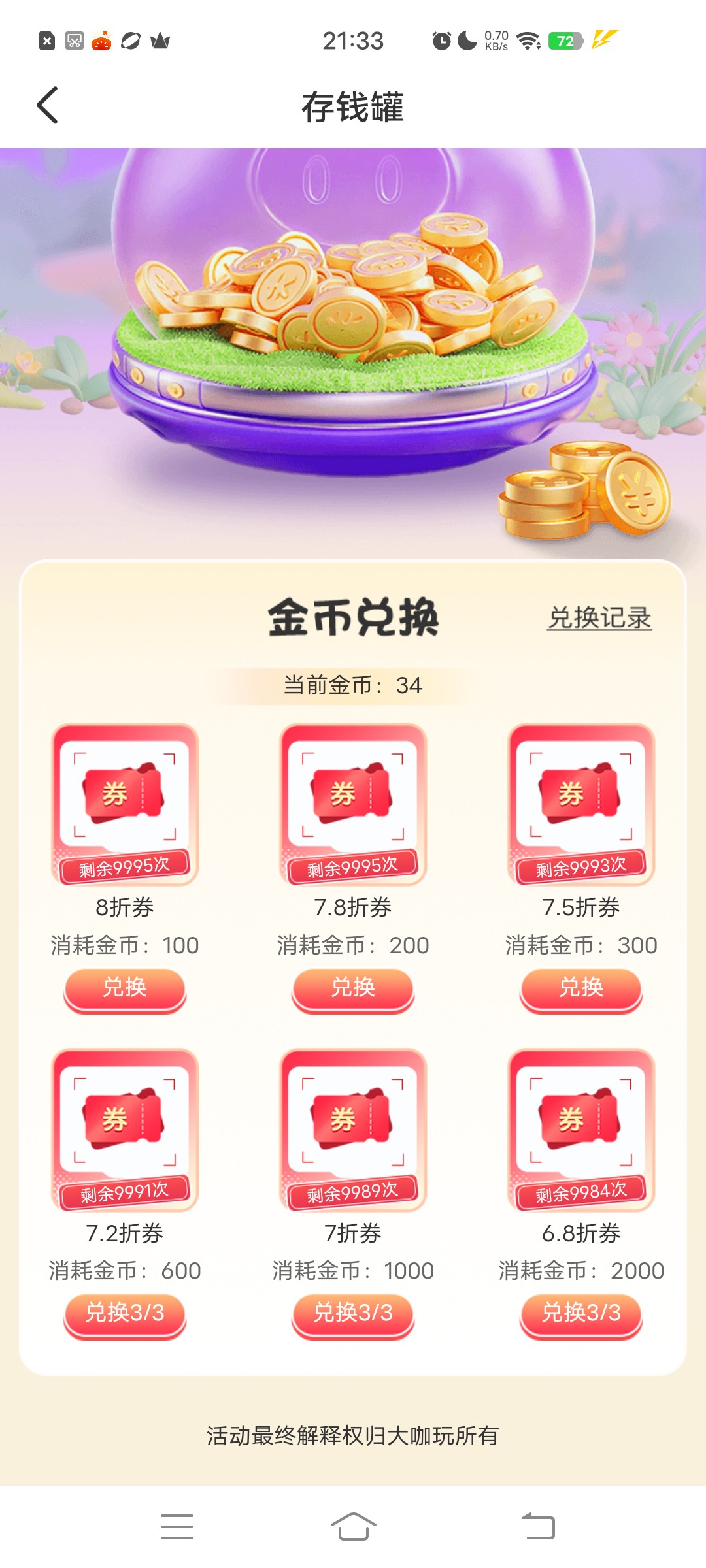Redeem the 7.5折券 for 300 coins

(581, 987)
